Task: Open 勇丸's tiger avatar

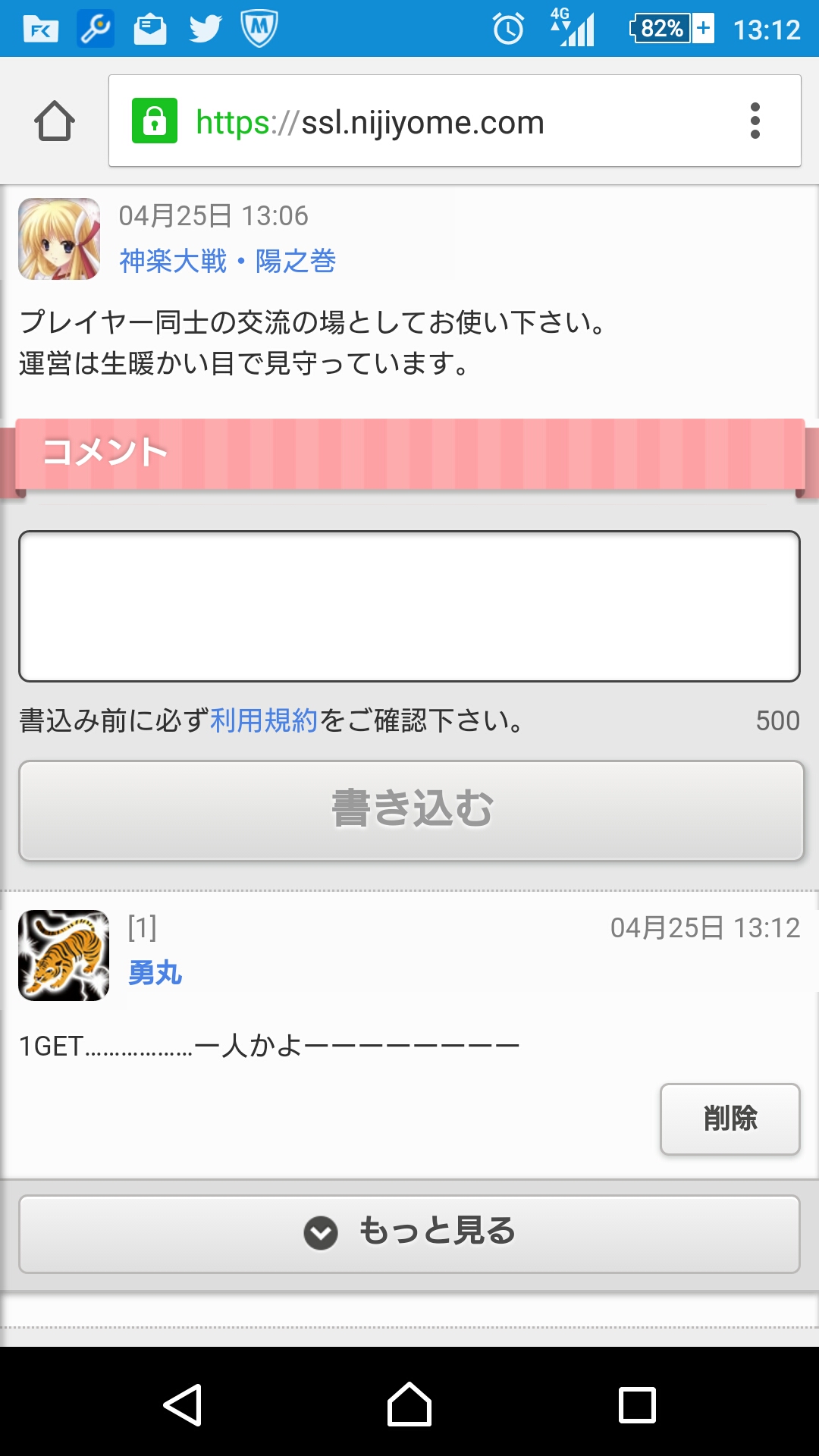Action: pyautogui.click(x=64, y=955)
